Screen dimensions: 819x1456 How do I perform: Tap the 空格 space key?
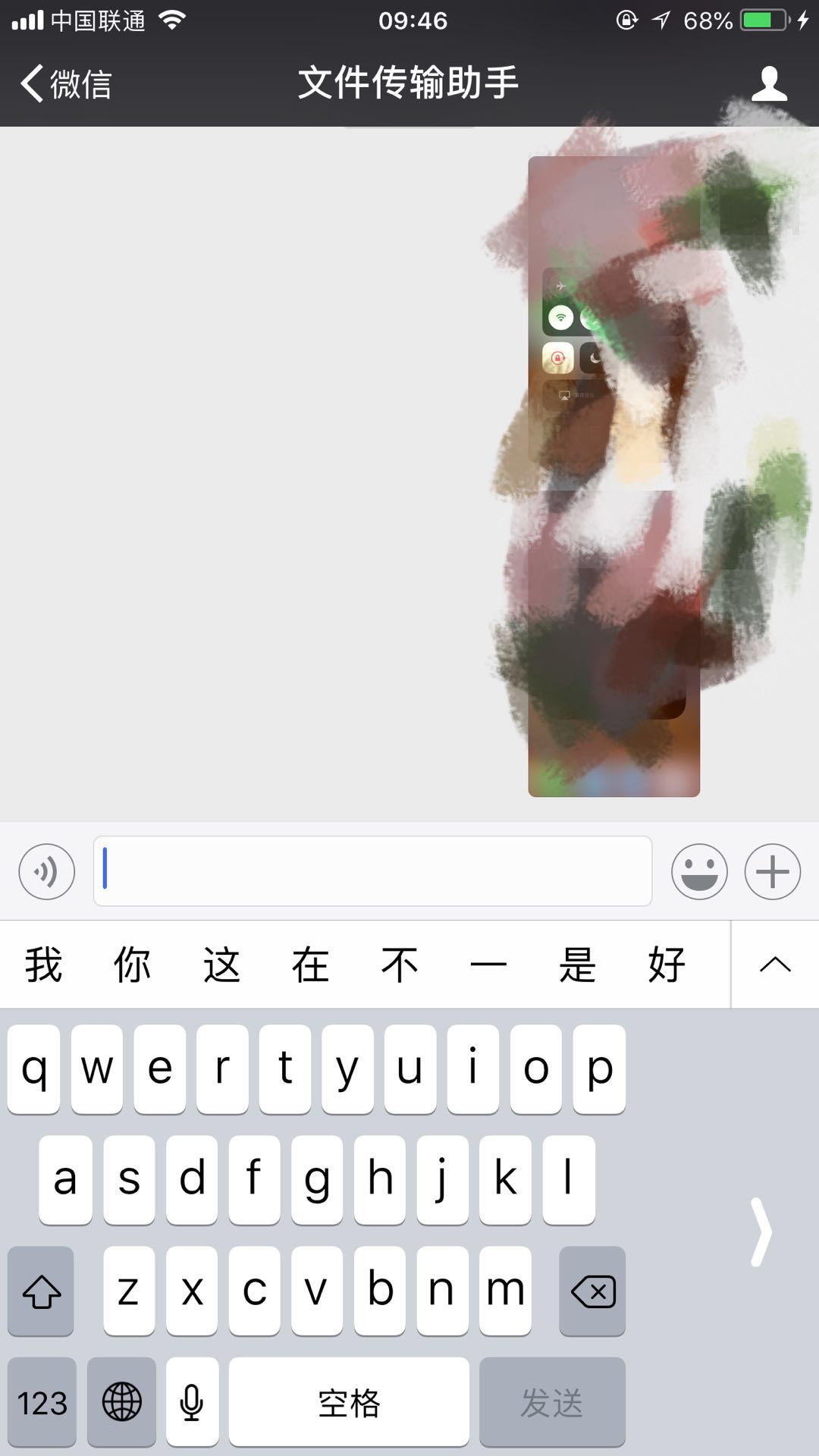pos(349,1402)
